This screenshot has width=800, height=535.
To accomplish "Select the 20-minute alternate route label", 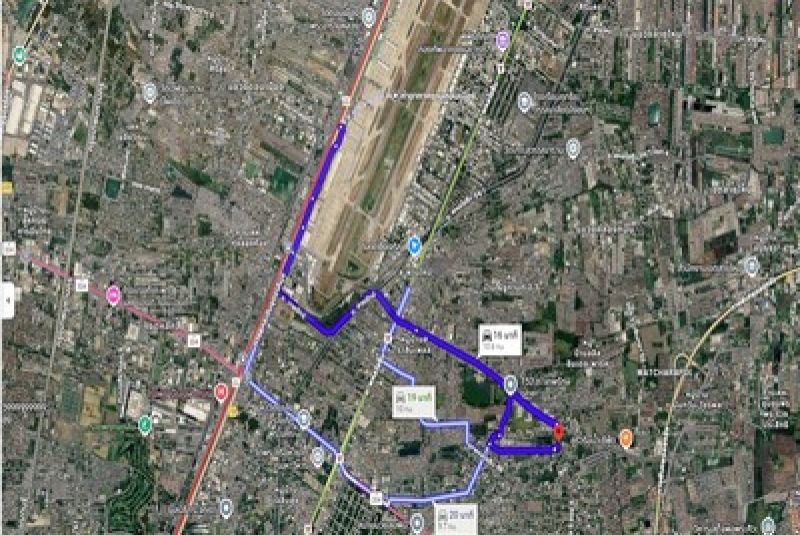I will pyautogui.click(x=456, y=517).
